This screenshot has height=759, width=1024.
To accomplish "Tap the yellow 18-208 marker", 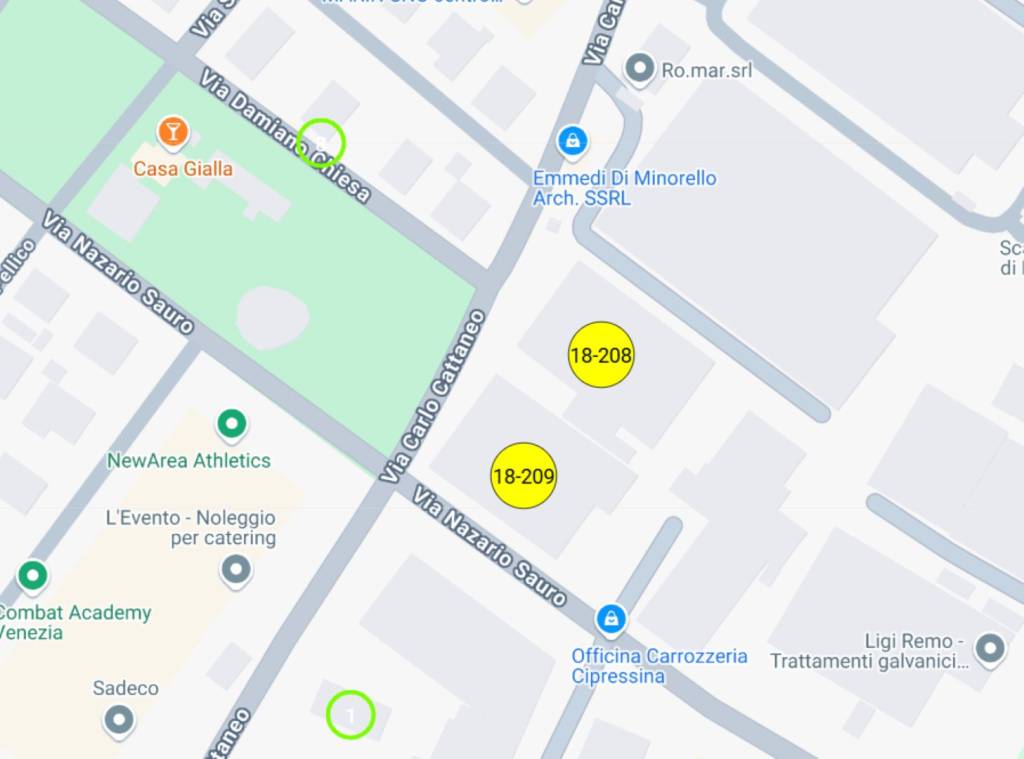I will pos(601,355).
